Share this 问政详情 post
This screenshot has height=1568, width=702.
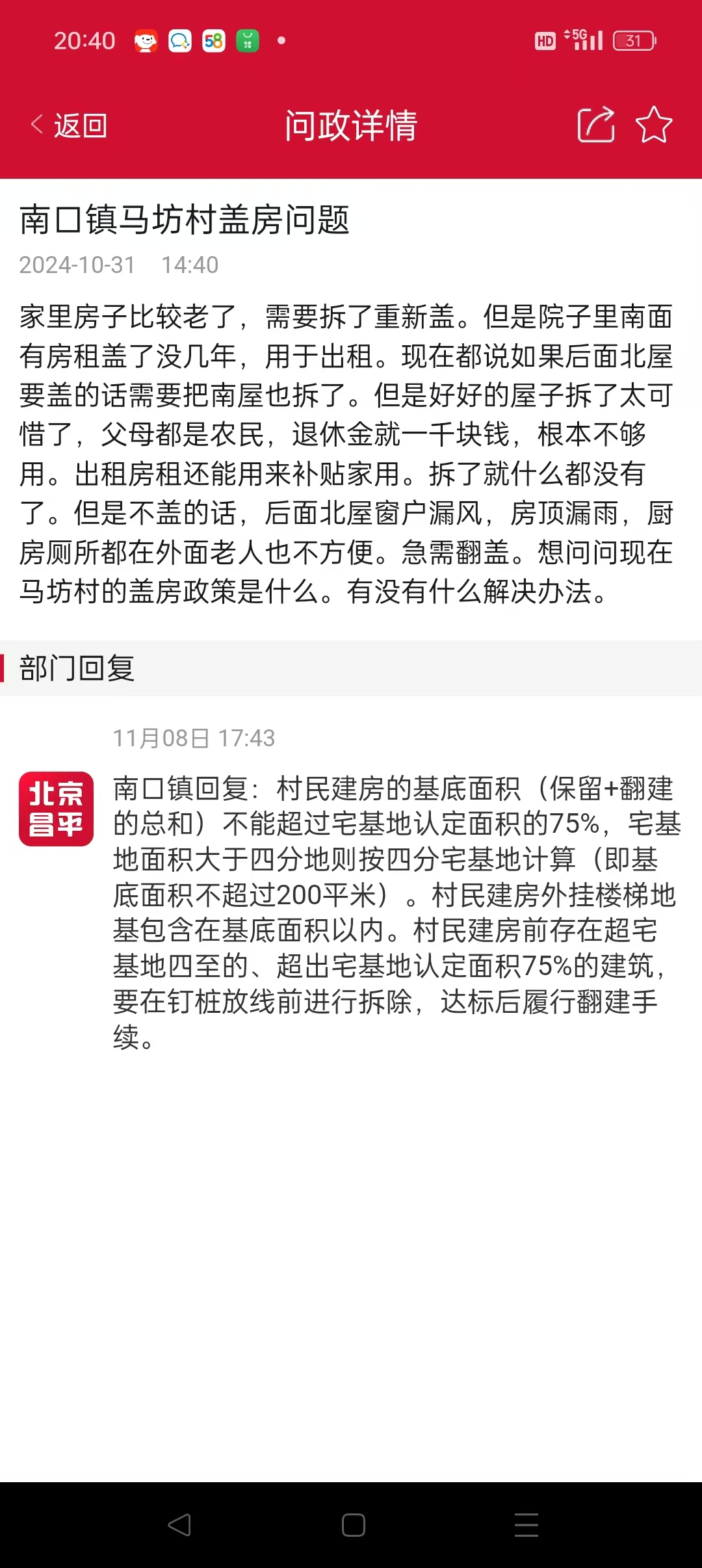[596, 124]
